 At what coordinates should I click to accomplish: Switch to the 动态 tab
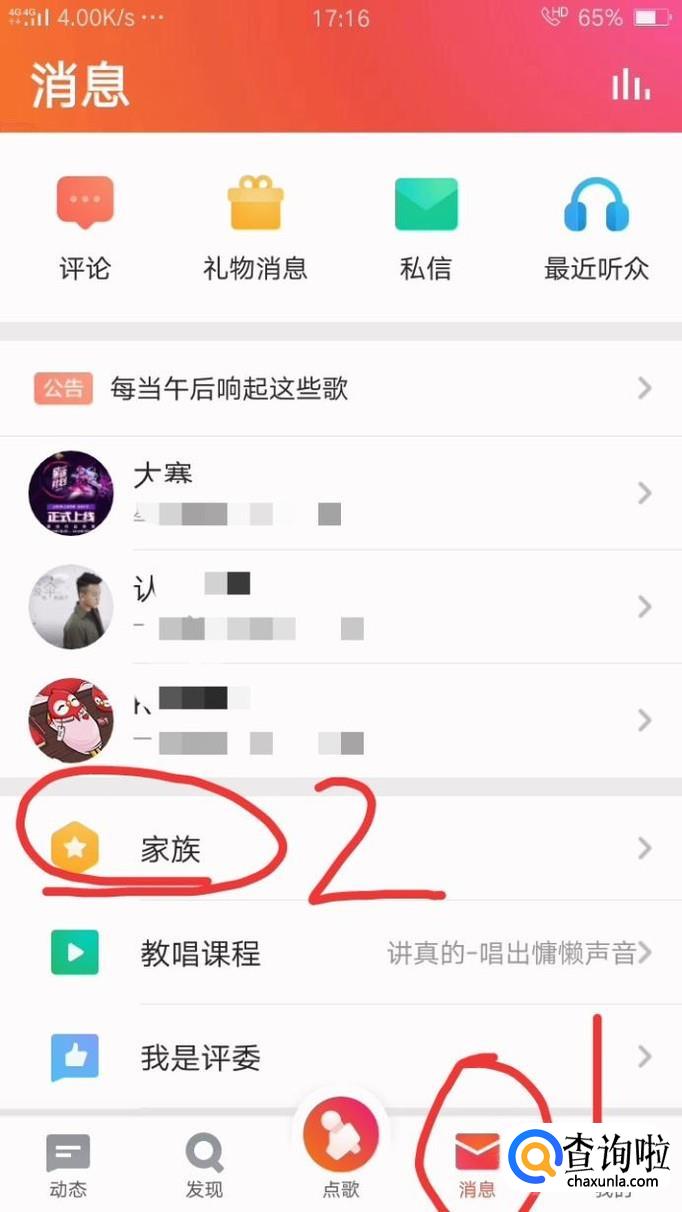(x=68, y=1166)
